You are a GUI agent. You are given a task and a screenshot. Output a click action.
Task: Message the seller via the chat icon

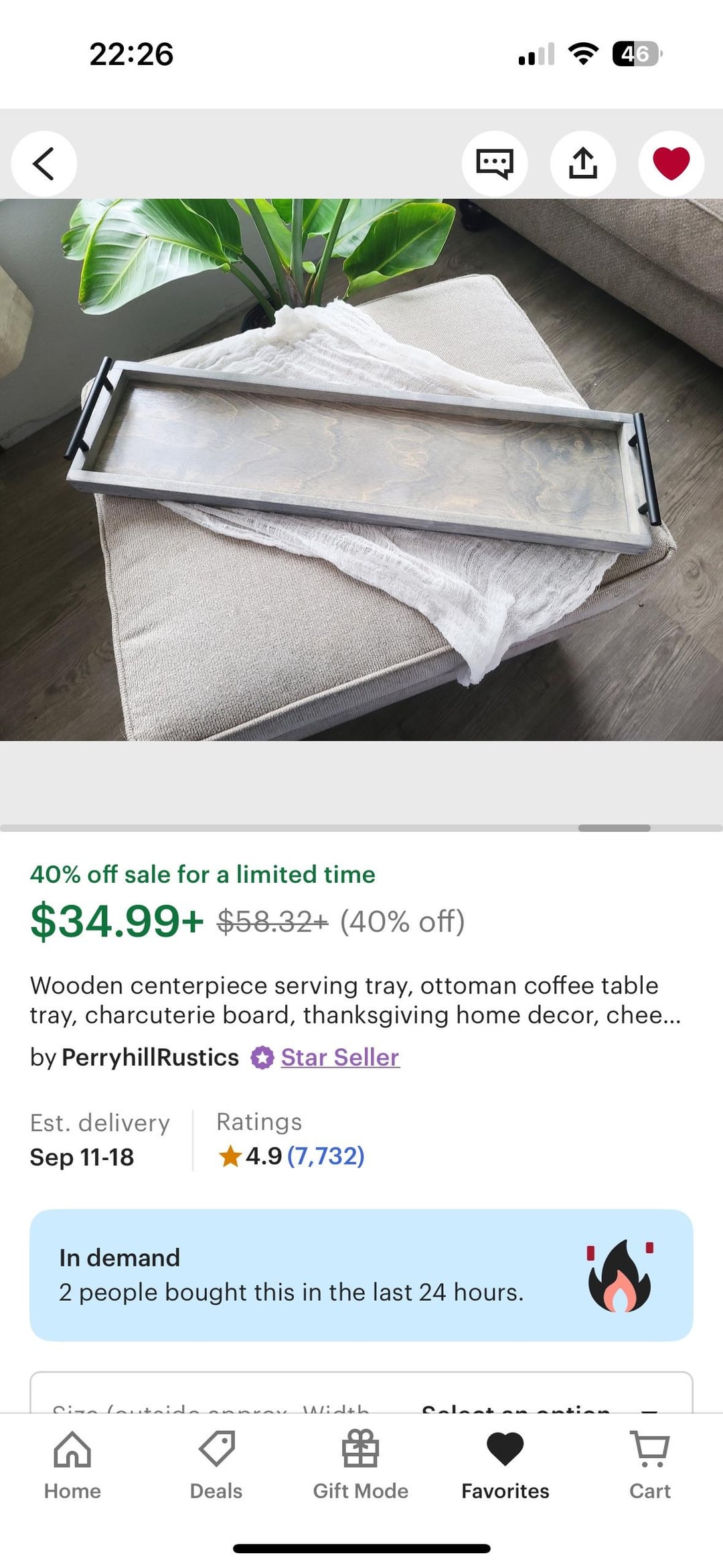[495, 164]
